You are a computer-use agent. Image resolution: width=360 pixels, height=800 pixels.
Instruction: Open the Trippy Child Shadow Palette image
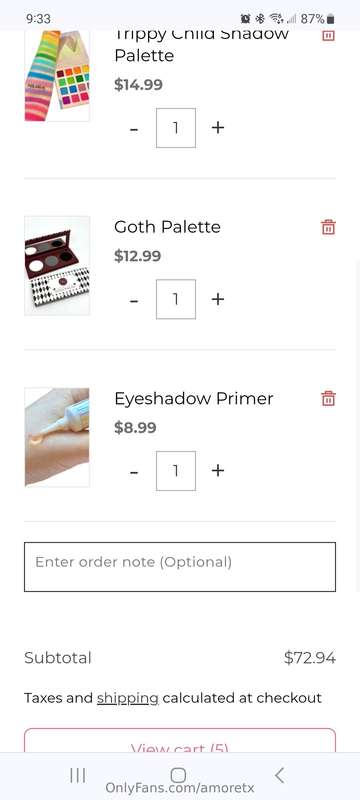(x=57, y=76)
